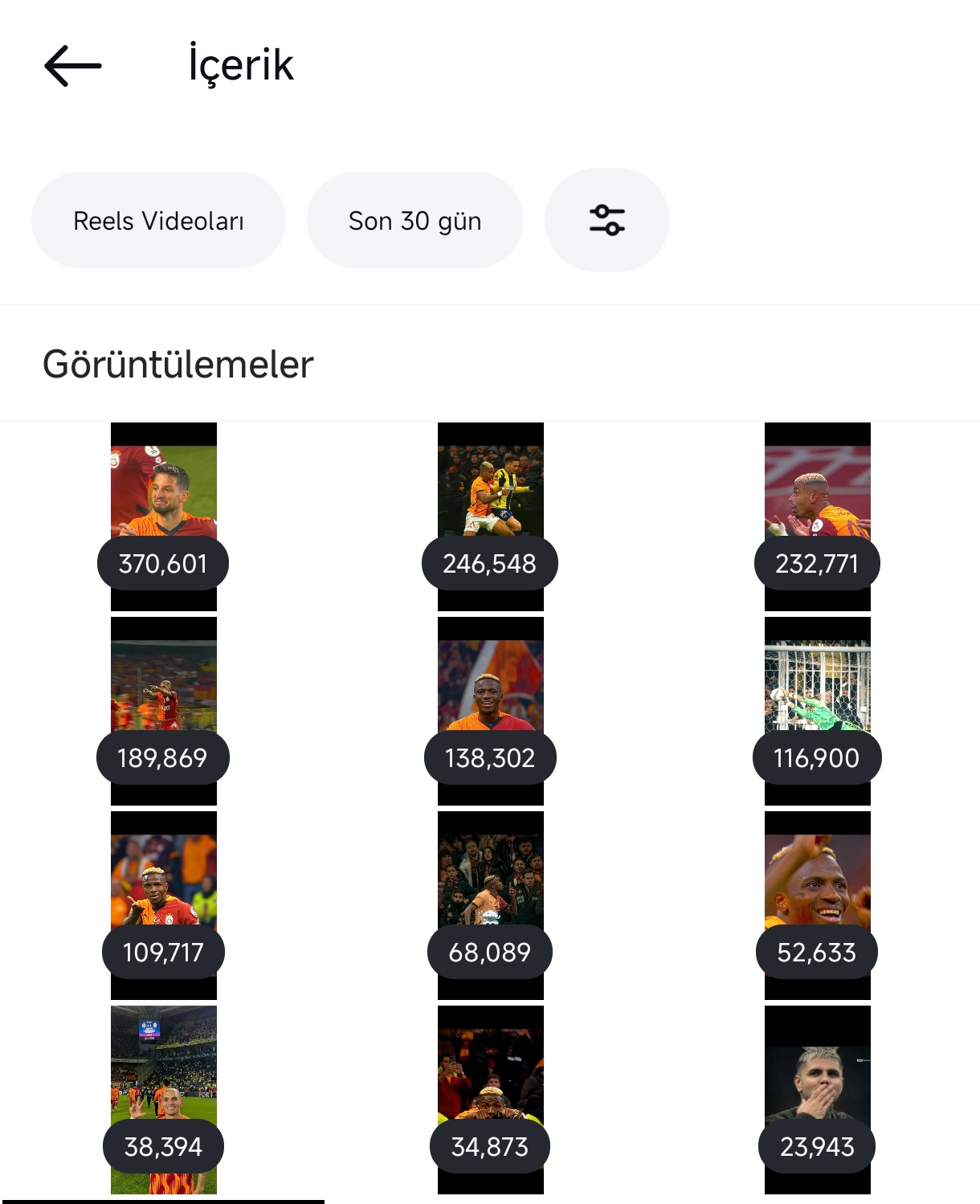Go back using the arrow icon
This screenshot has height=1204, width=980.
[x=73, y=65]
